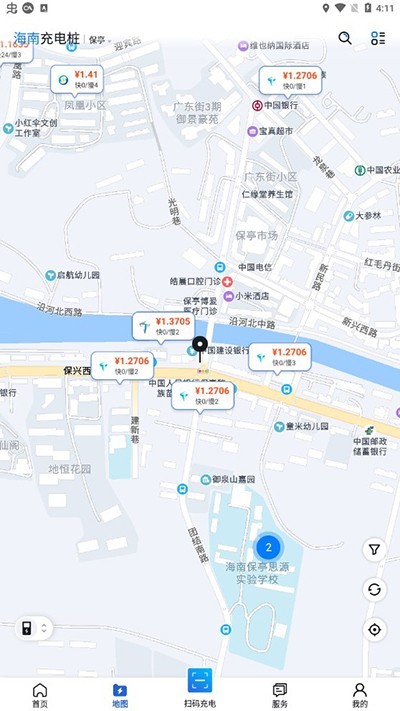Open the map filter button
The image size is (400, 711).
(x=374, y=550)
